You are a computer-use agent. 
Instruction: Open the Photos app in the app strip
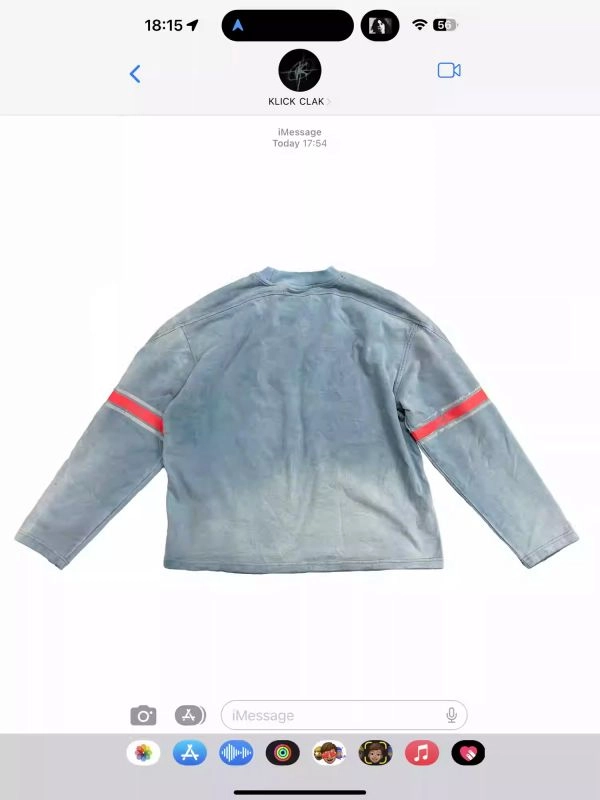tap(143, 753)
